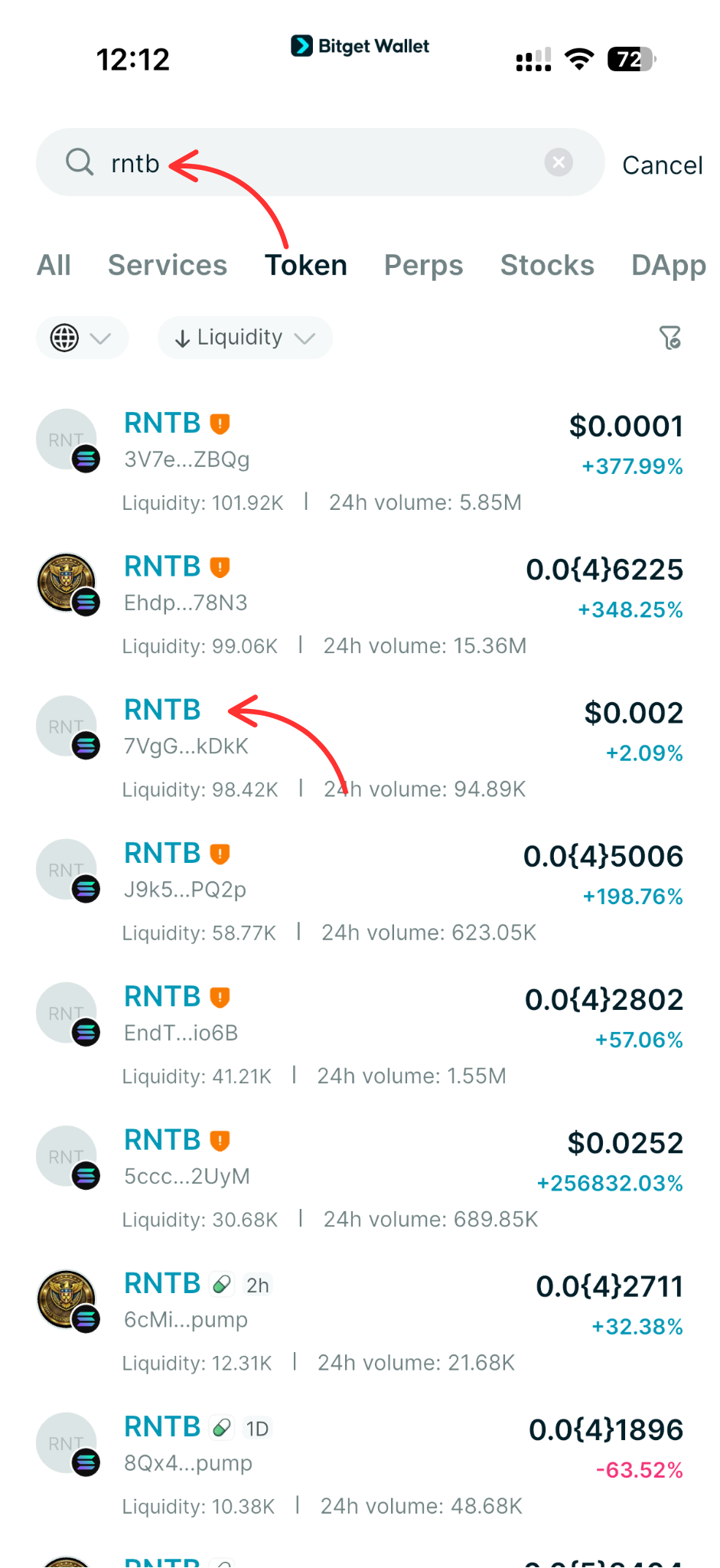Click the warning shield next to first RNTB
The image size is (720, 1568).
point(220,423)
